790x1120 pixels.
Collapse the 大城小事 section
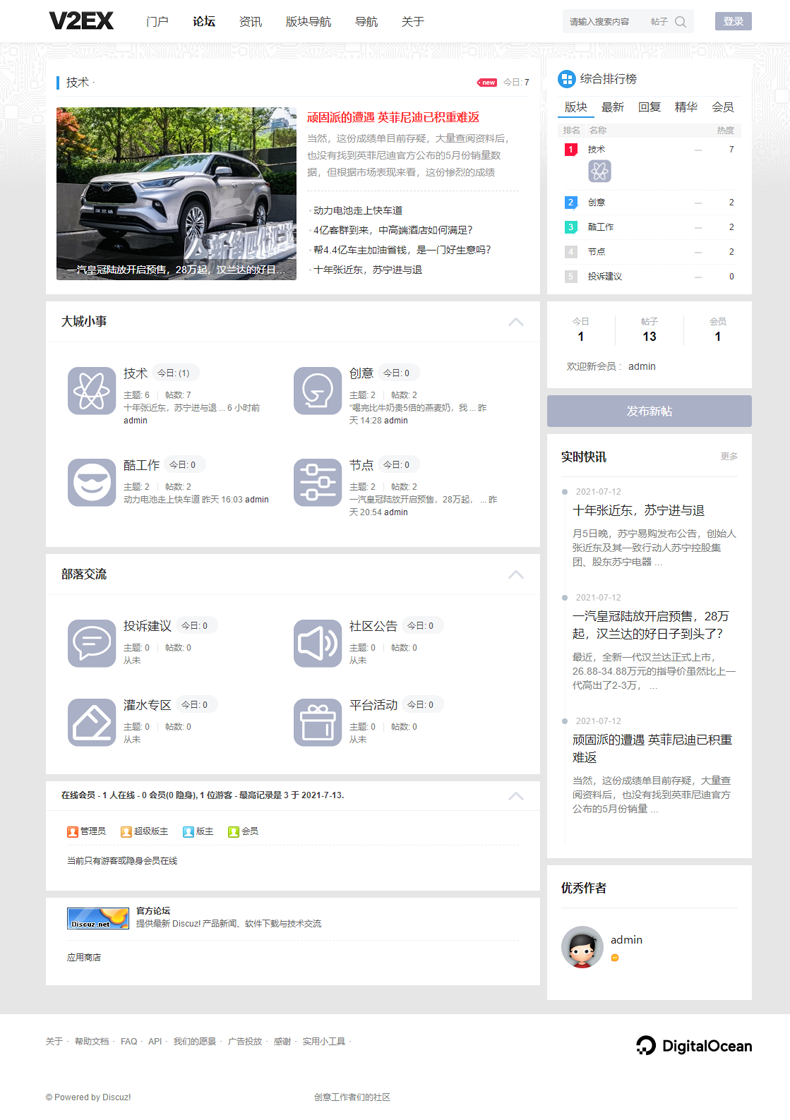(516, 322)
